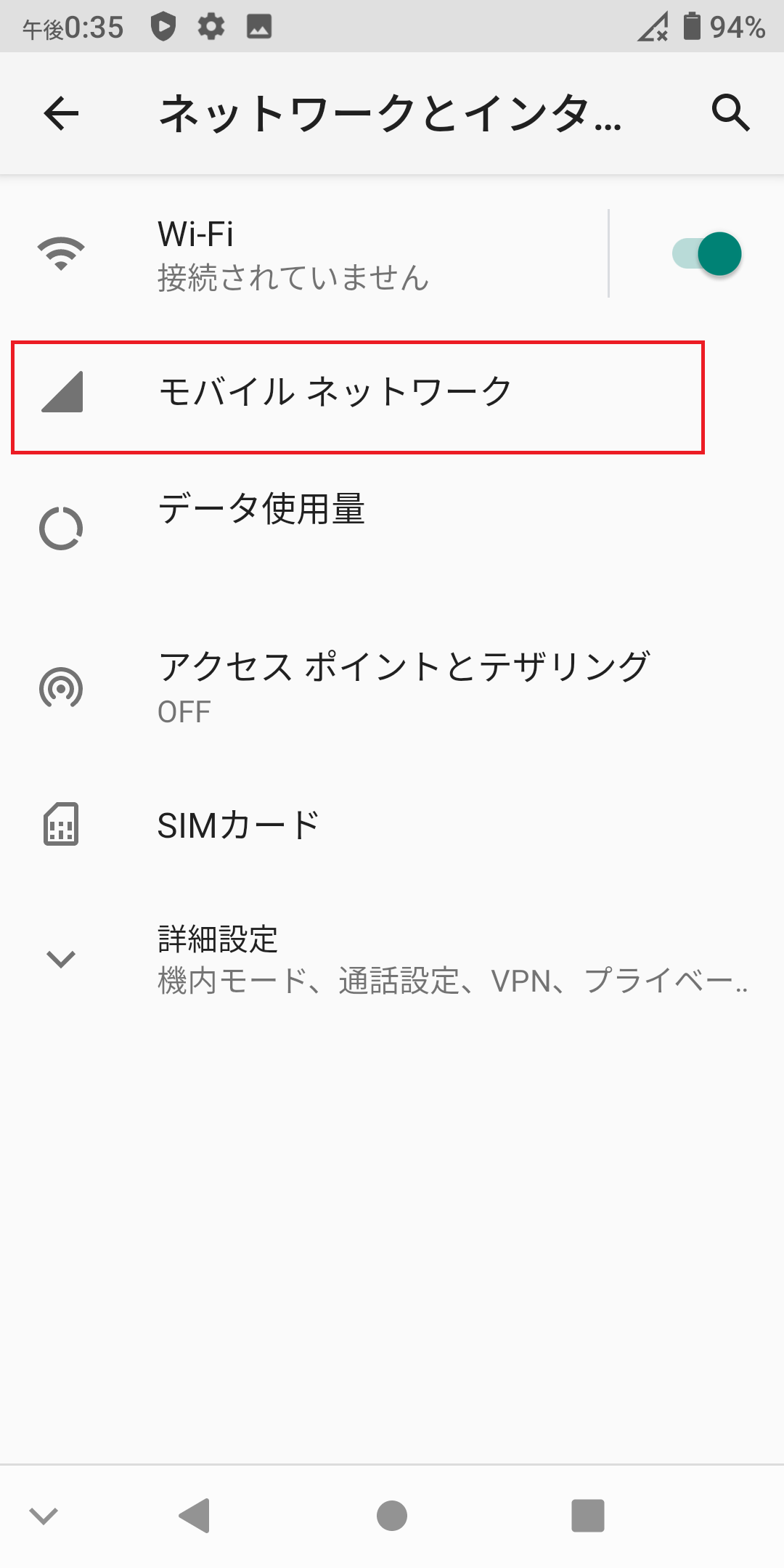Tap the gallery icon in the status bar
784x1568 pixels.
point(260,28)
